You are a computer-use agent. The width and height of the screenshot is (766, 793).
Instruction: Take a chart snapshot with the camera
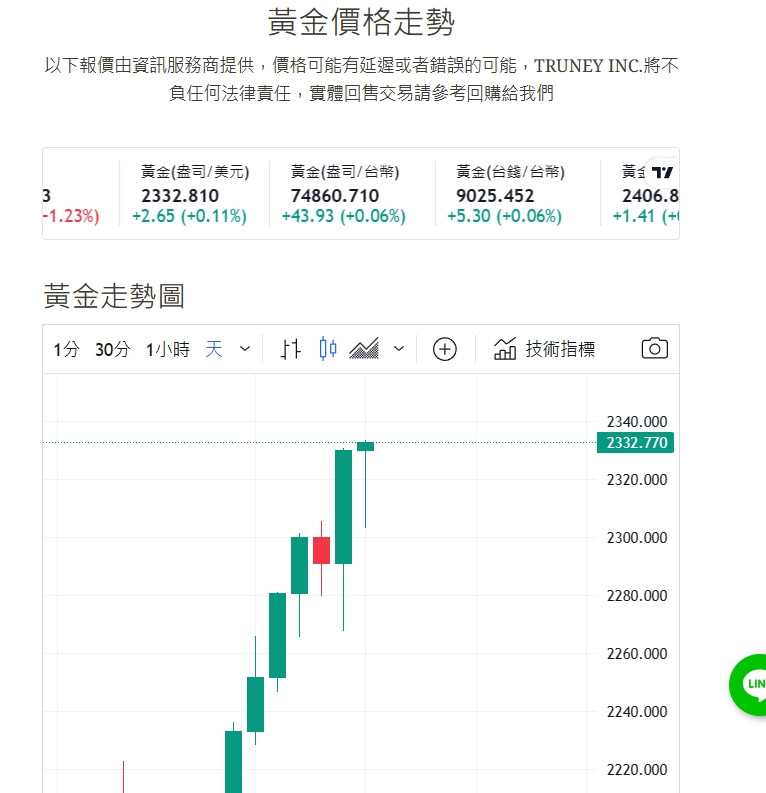(654, 349)
